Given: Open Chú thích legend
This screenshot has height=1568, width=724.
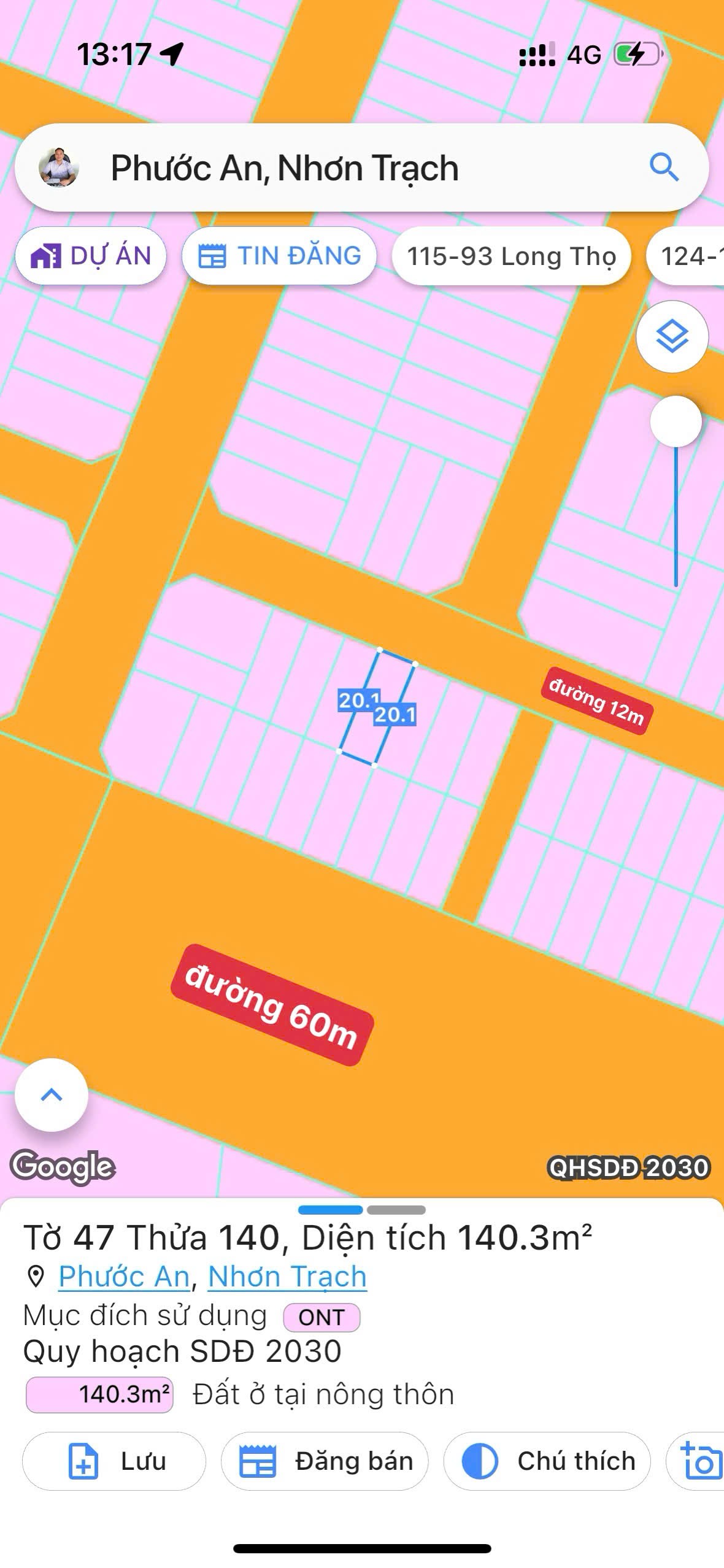Looking at the screenshot, I should 547,1461.
